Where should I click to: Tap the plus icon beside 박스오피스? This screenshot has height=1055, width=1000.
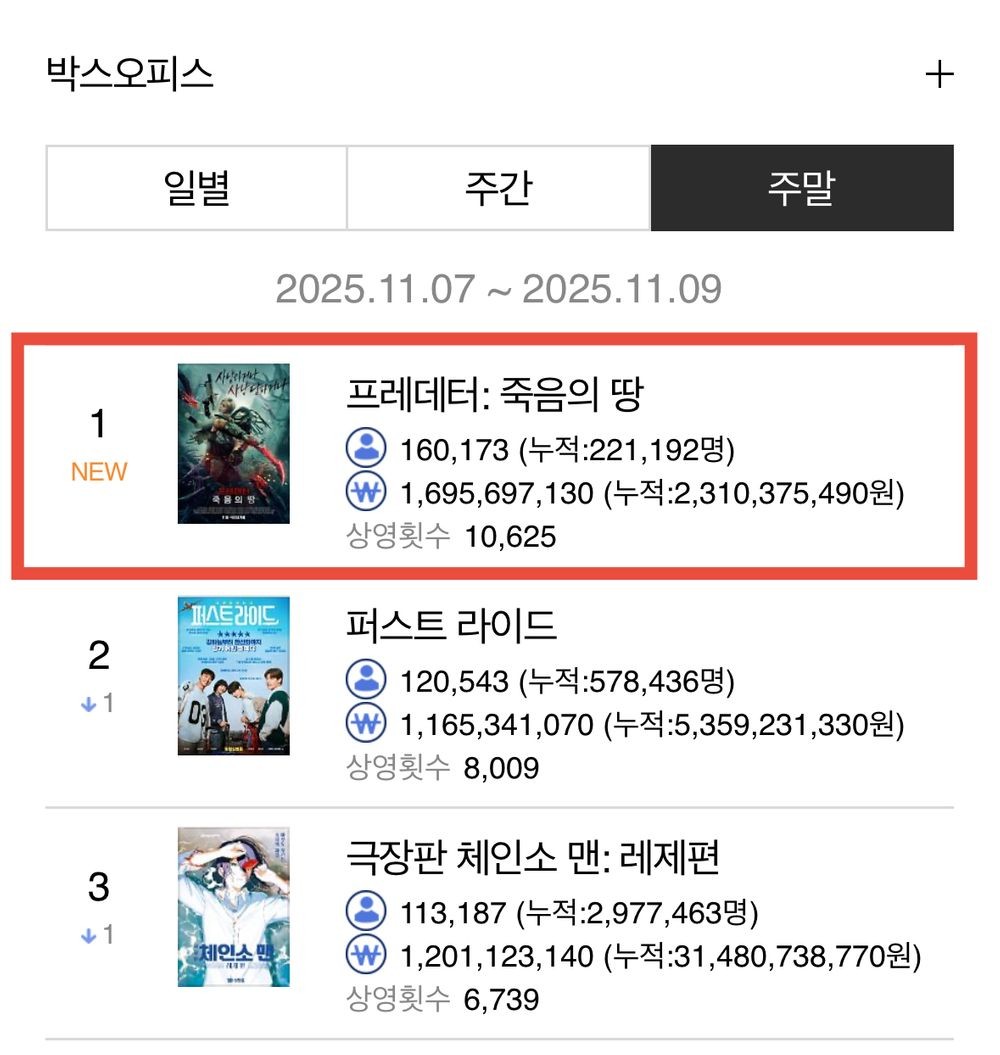coord(939,74)
